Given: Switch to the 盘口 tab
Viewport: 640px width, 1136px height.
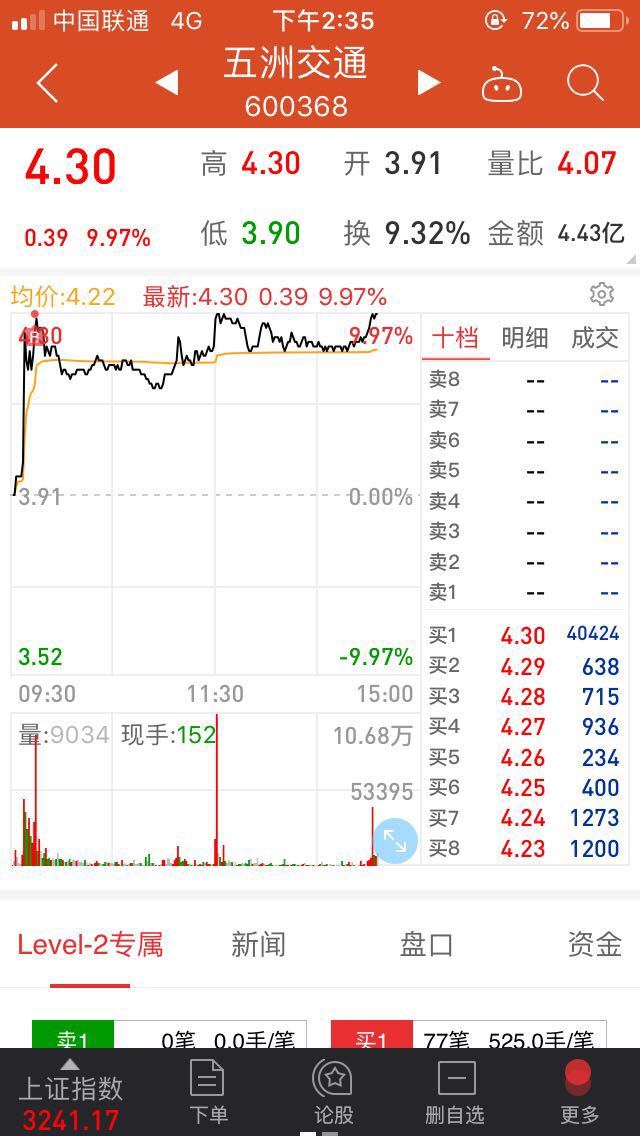Looking at the screenshot, I should (x=427, y=945).
